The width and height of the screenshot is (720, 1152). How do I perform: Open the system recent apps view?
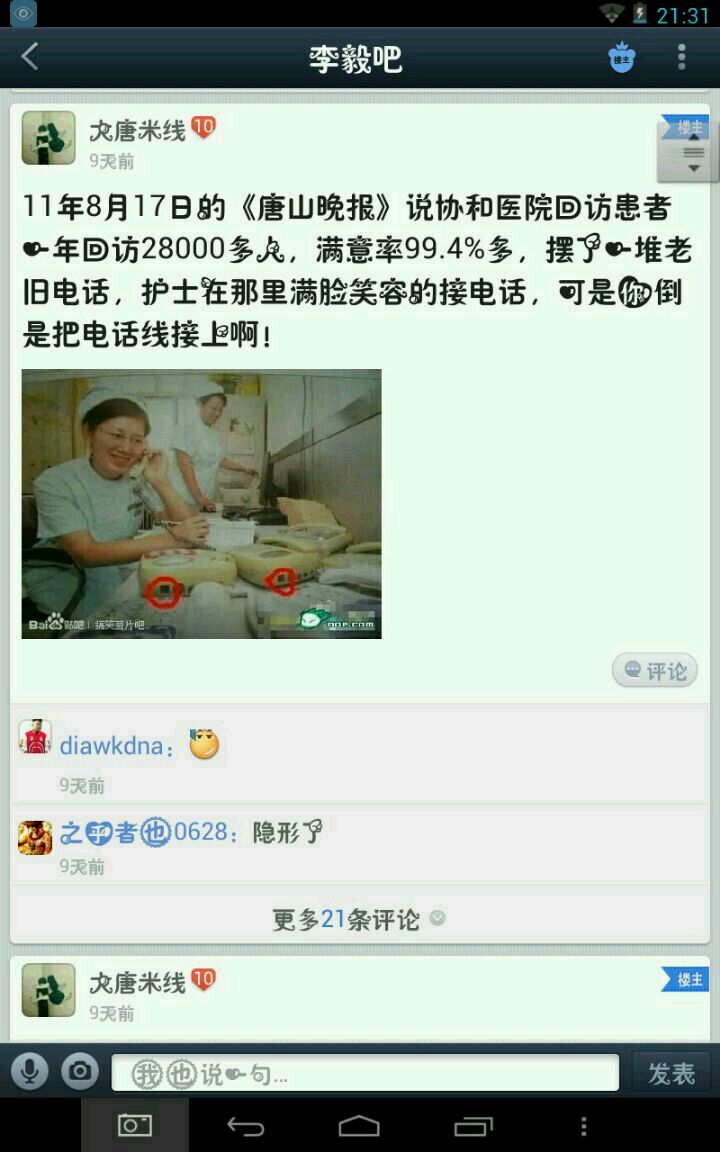tap(473, 1127)
